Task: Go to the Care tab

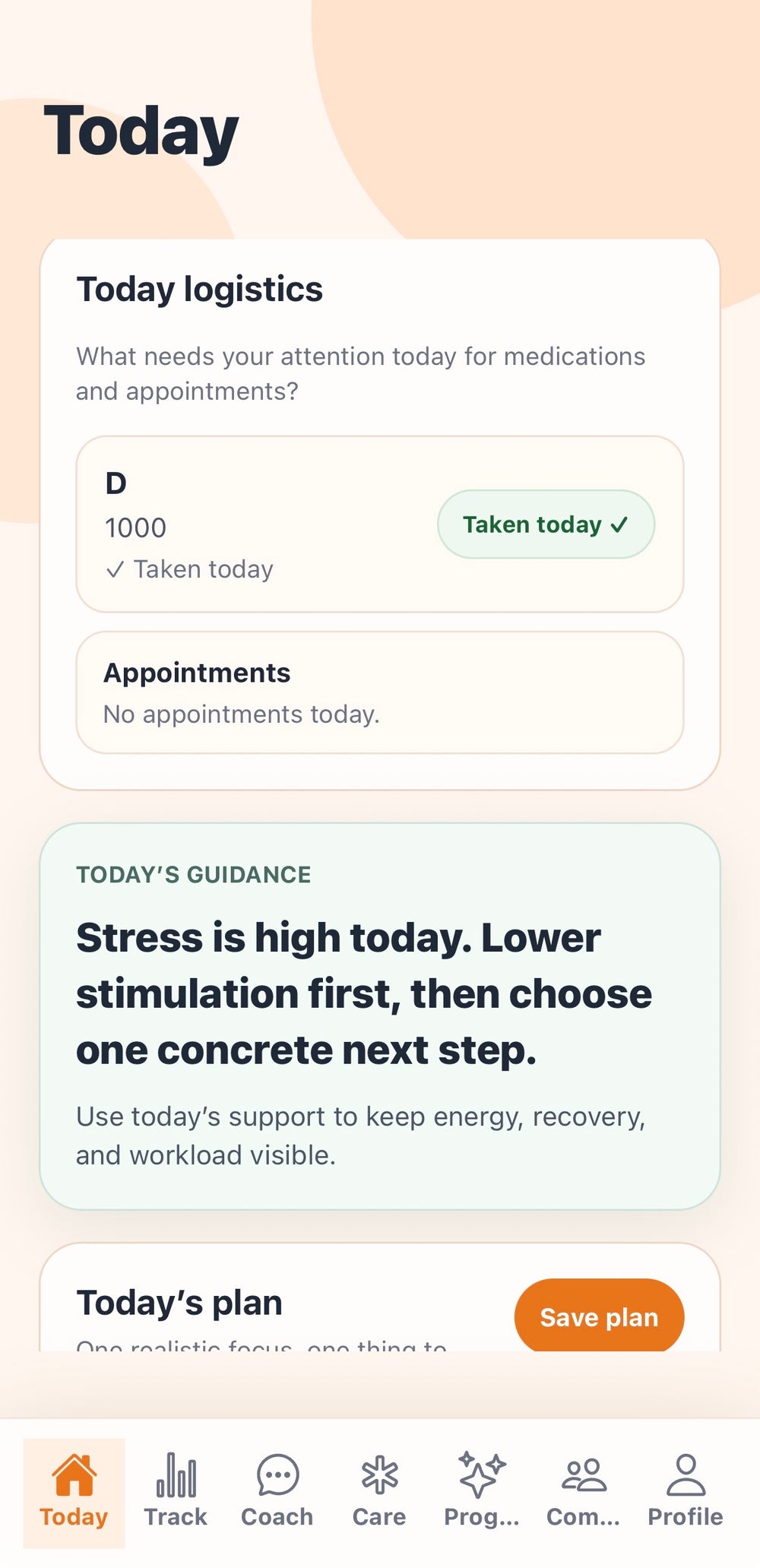Action: coord(379,1493)
